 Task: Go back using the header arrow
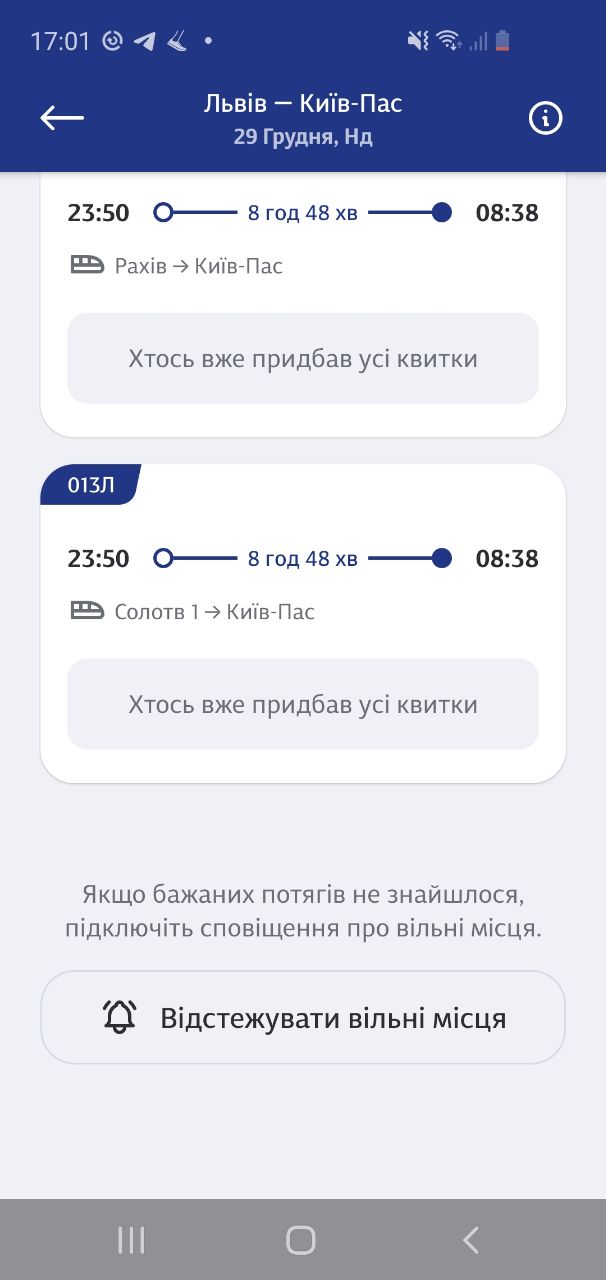pos(62,118)
